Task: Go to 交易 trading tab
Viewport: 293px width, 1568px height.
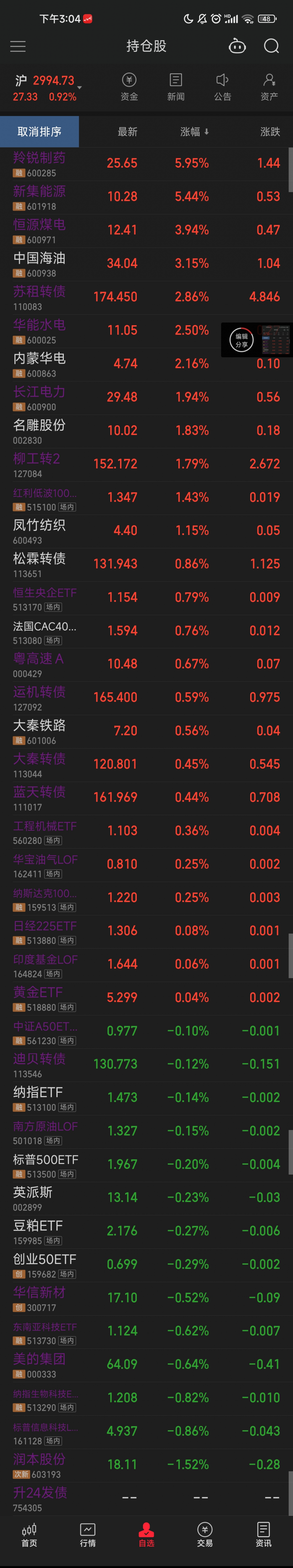Action: (x=205, y=1534)
